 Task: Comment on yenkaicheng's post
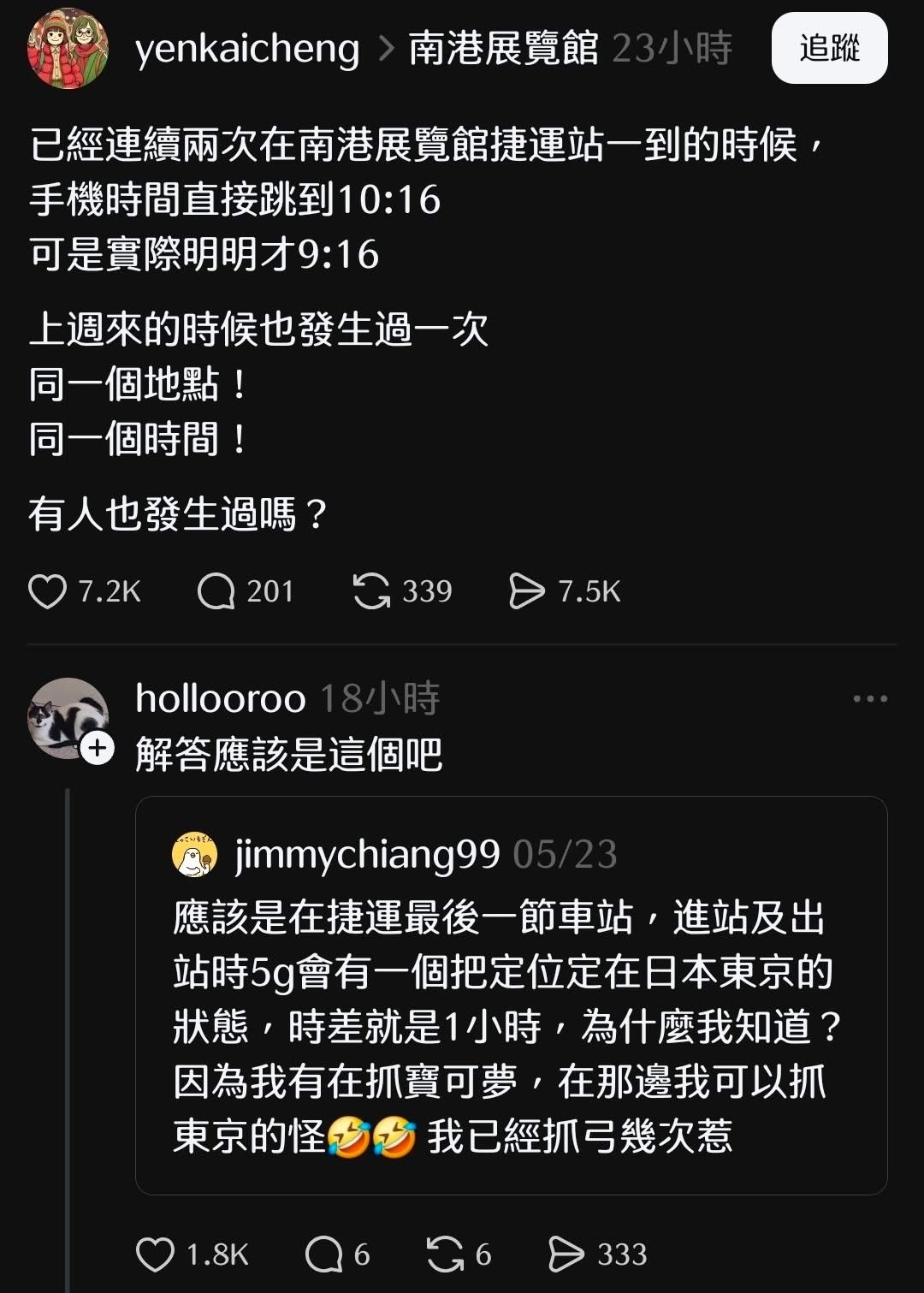click(x=216, y=591)
